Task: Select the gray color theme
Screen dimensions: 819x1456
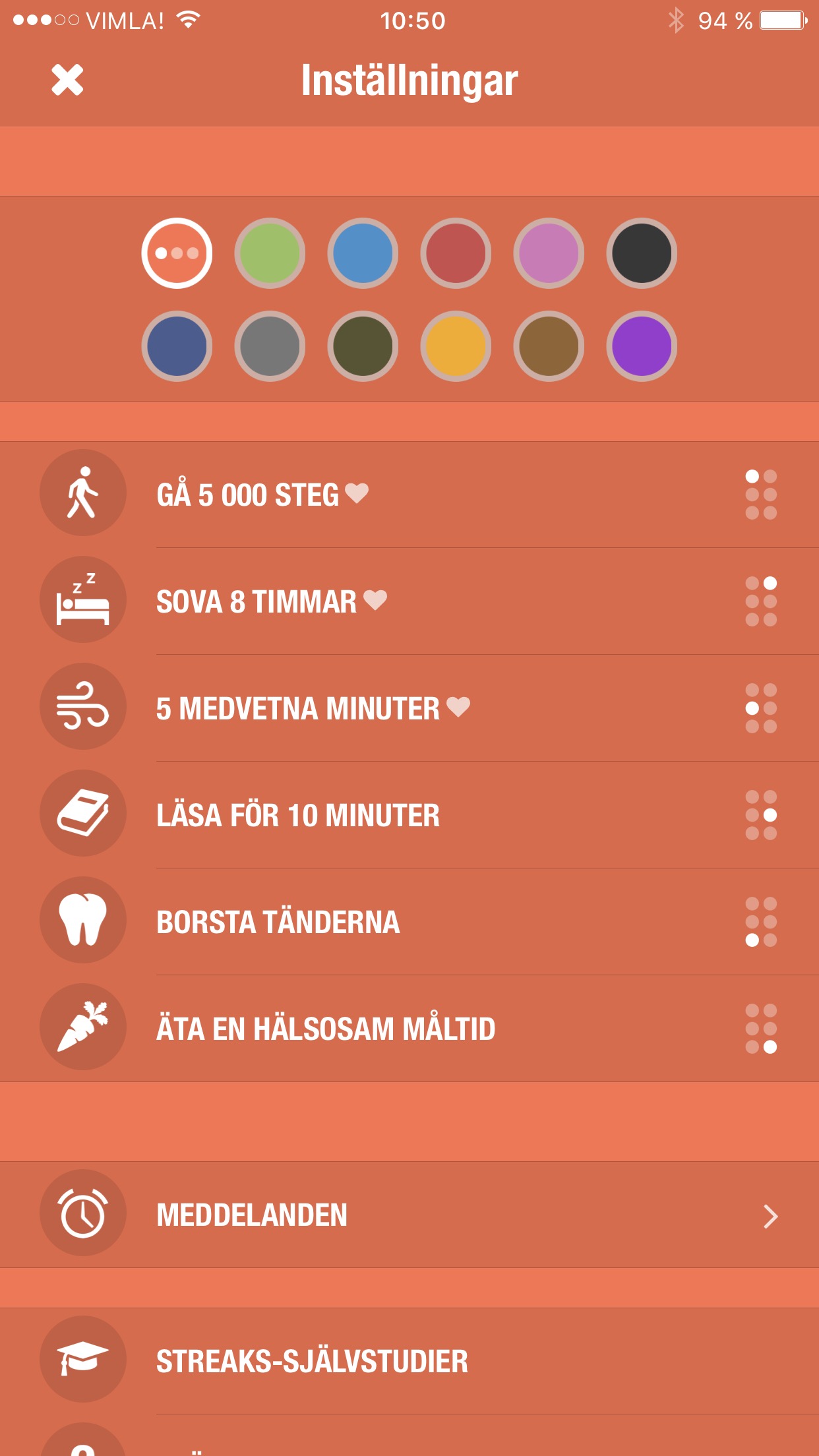Action: (270, 346)
